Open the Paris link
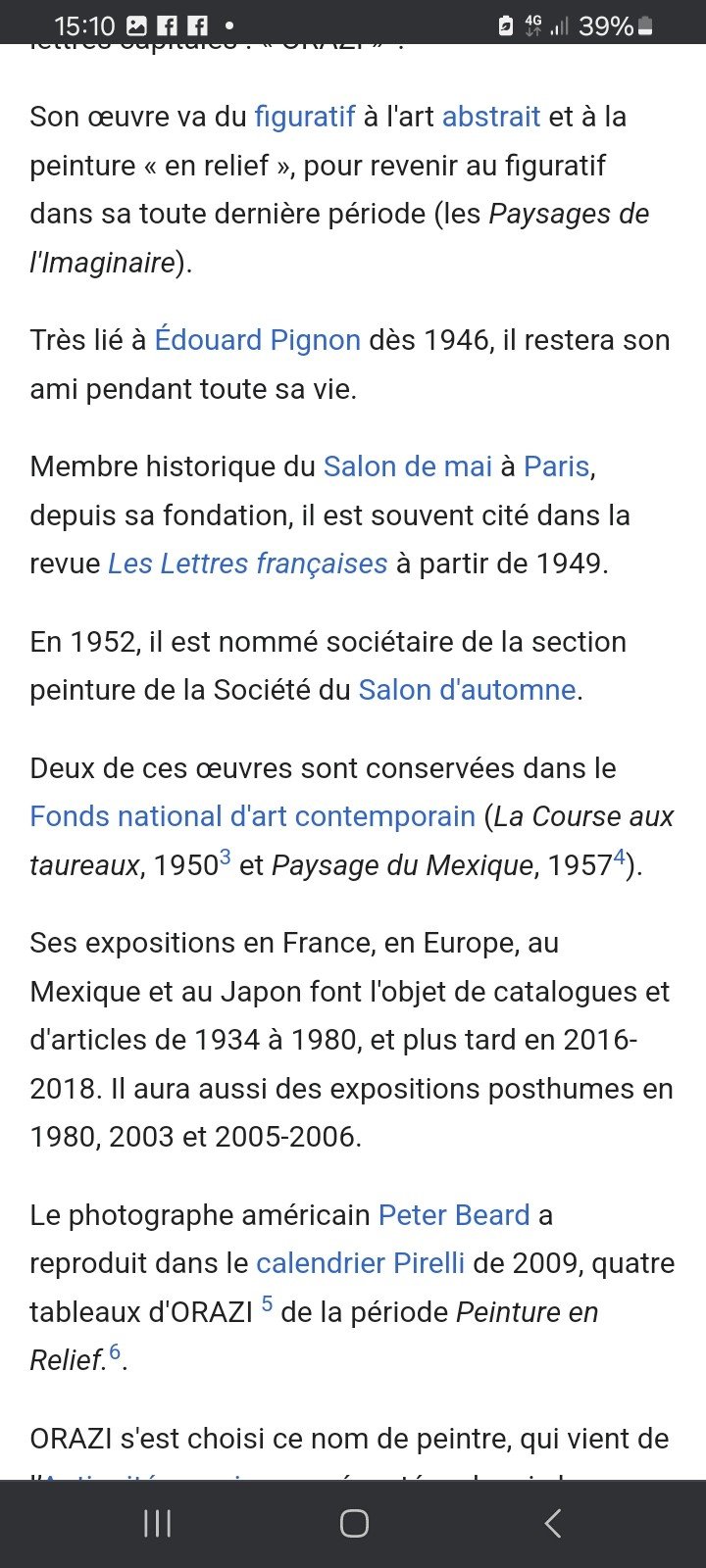 [x=556, y=466]
